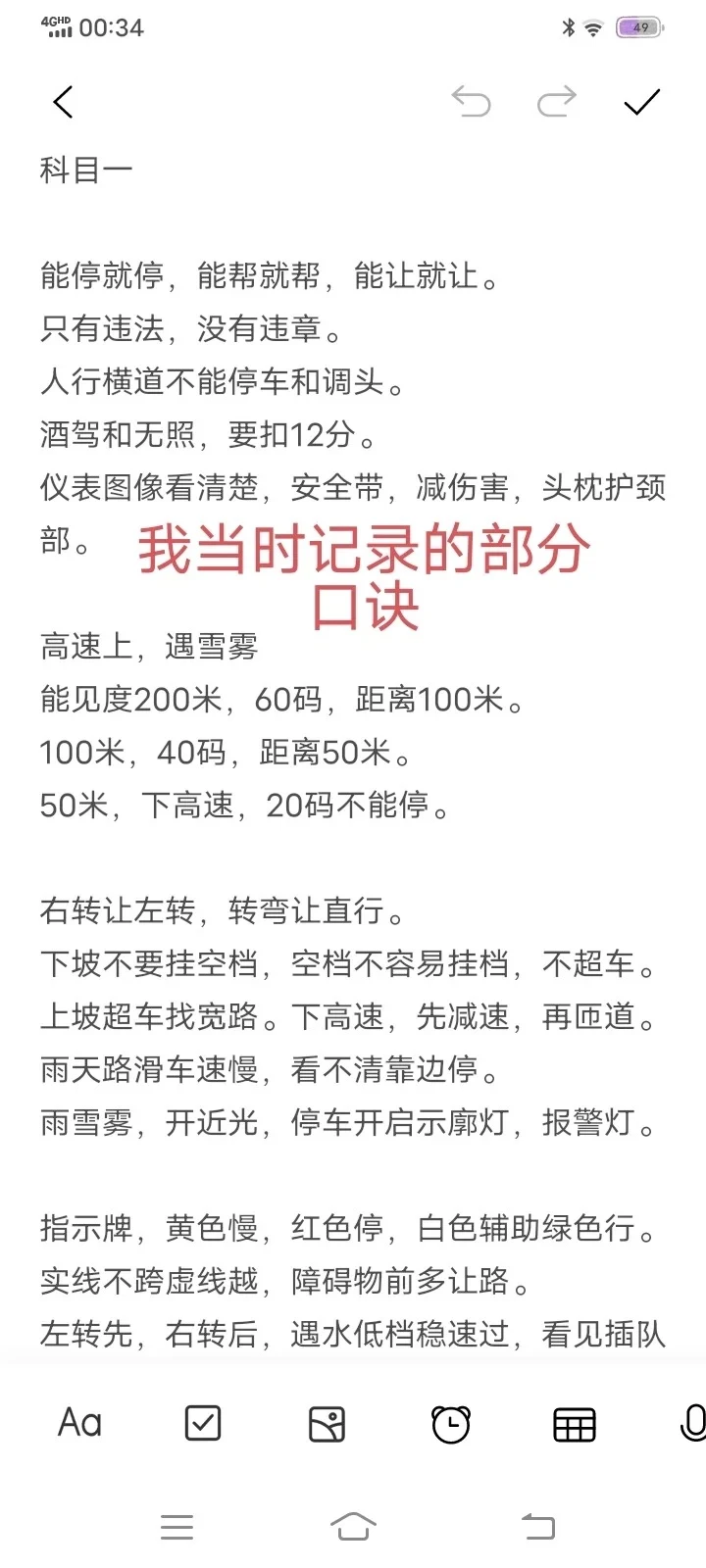Go to the system home screen
The height and width of the screenshot is (1568, 706).
pos(353,1526)
